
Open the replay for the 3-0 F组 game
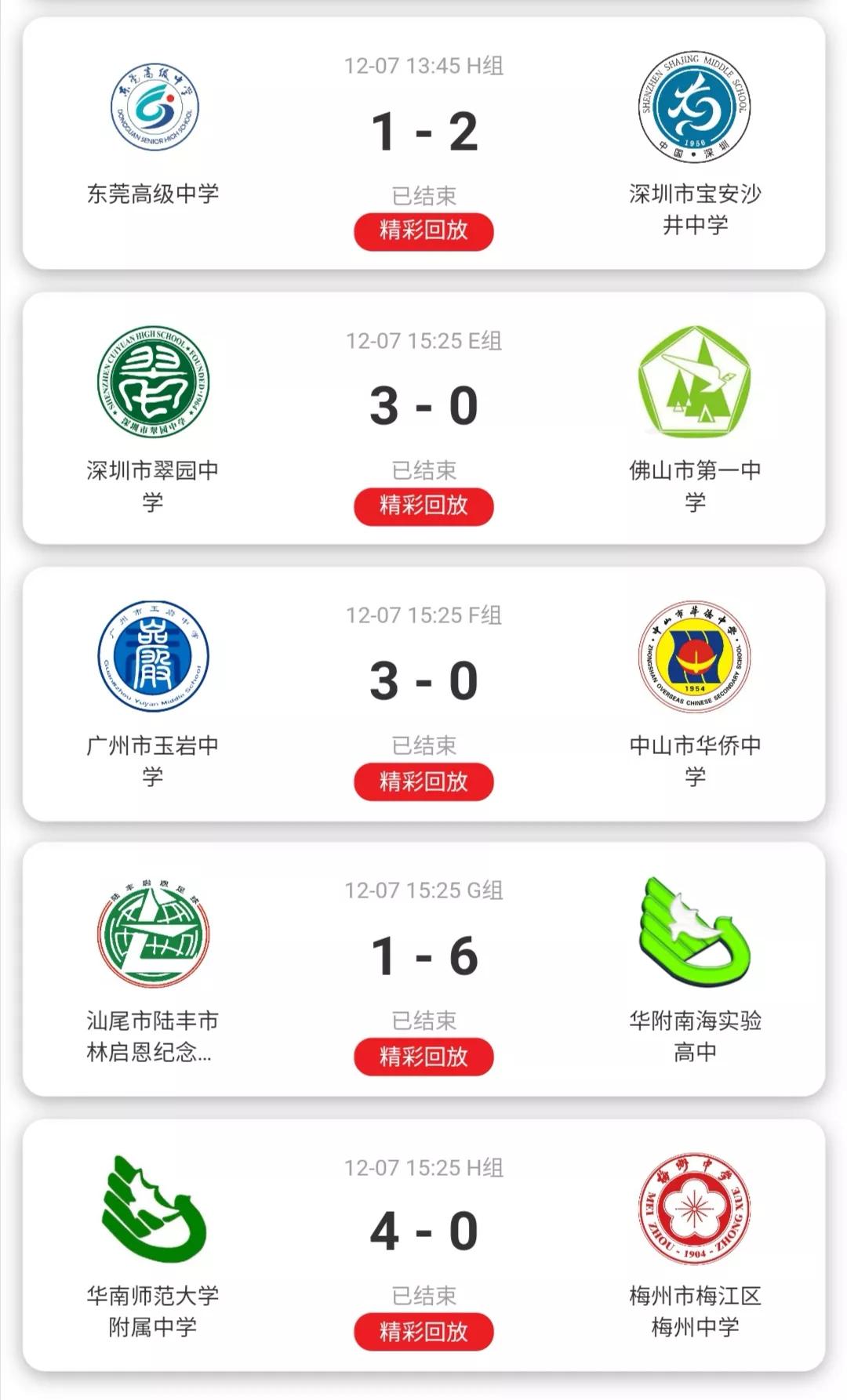click(x=425, y=782)
